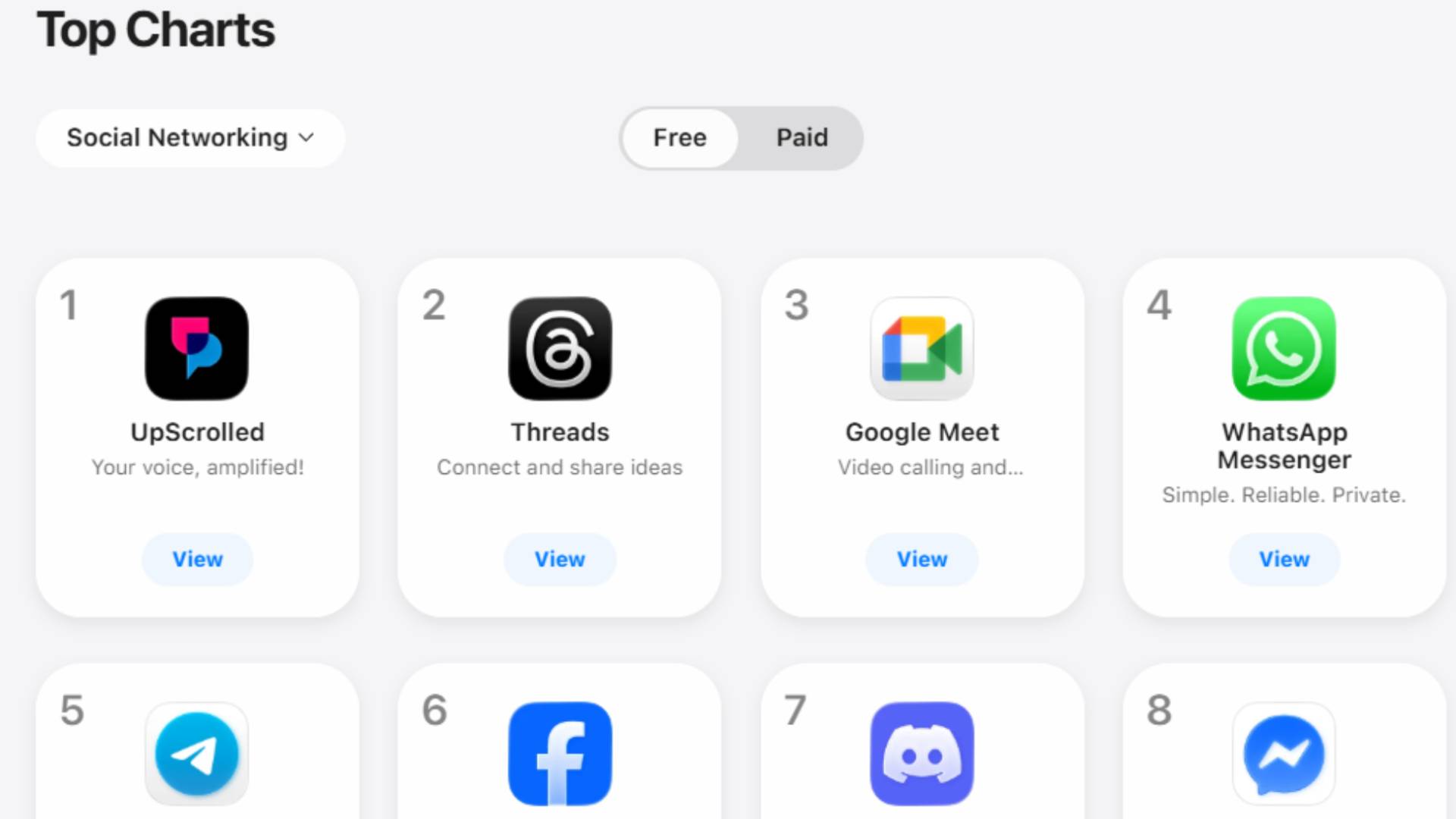Open the Telegram card ranked 5
Image resolution: width=1456 pixels, height=819 pixels.
197,754
